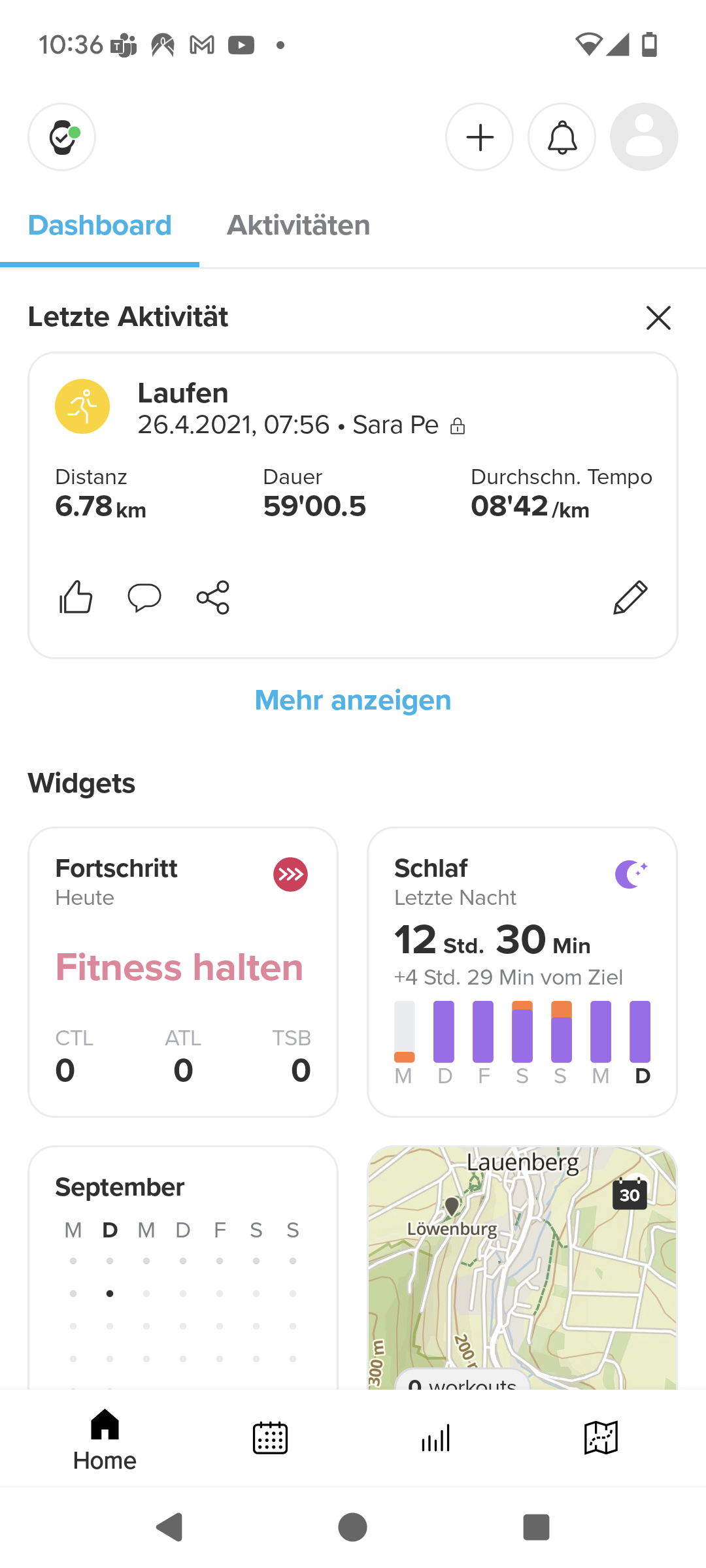Go to the calendar tab in bottom navigation
Viewport: 706px width, 1568px height.
click(270, 1438)
